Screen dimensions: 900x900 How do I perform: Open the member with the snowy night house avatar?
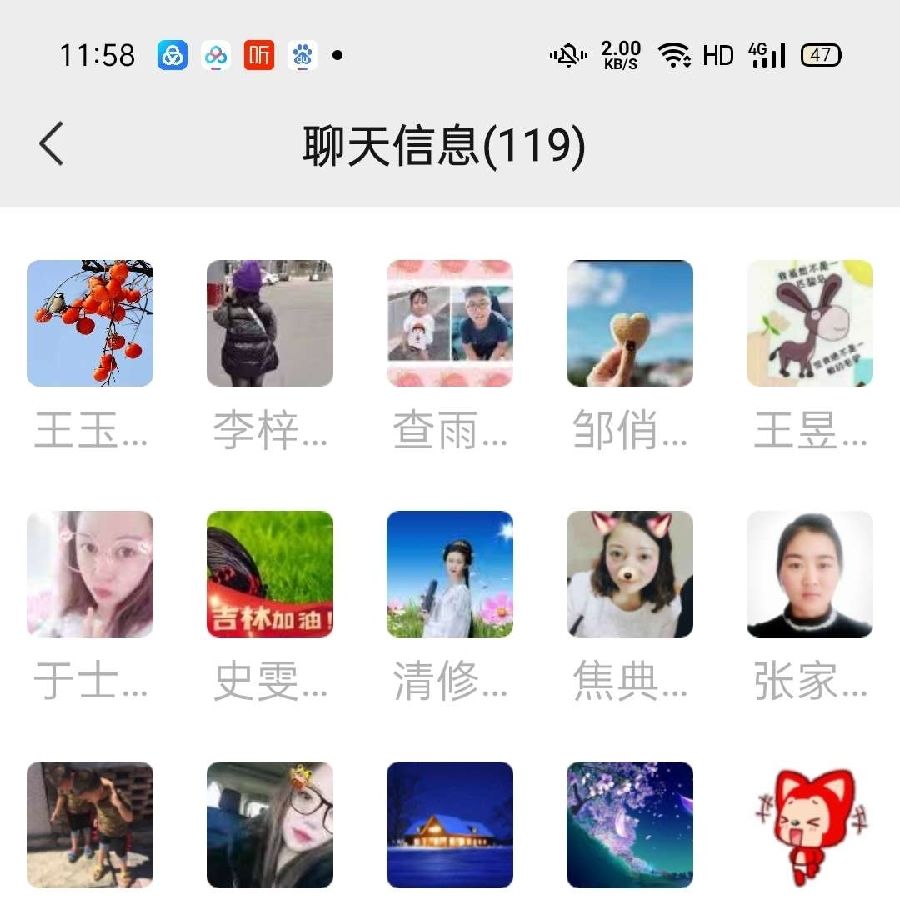point(450,825)
